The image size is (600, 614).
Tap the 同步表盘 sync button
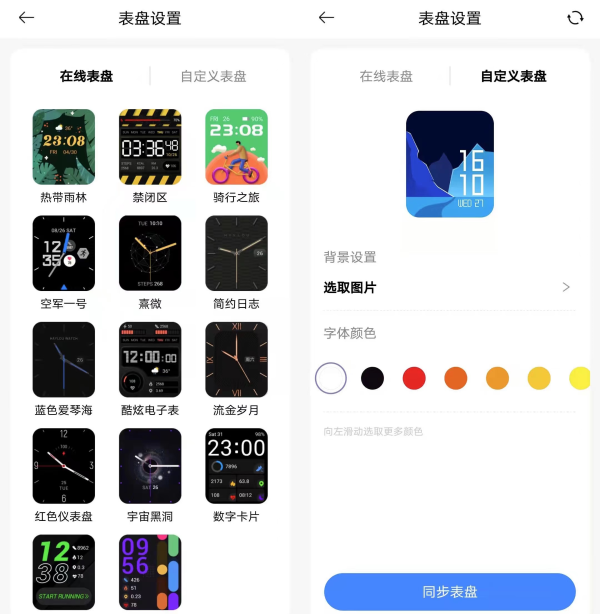click(449, 592)
